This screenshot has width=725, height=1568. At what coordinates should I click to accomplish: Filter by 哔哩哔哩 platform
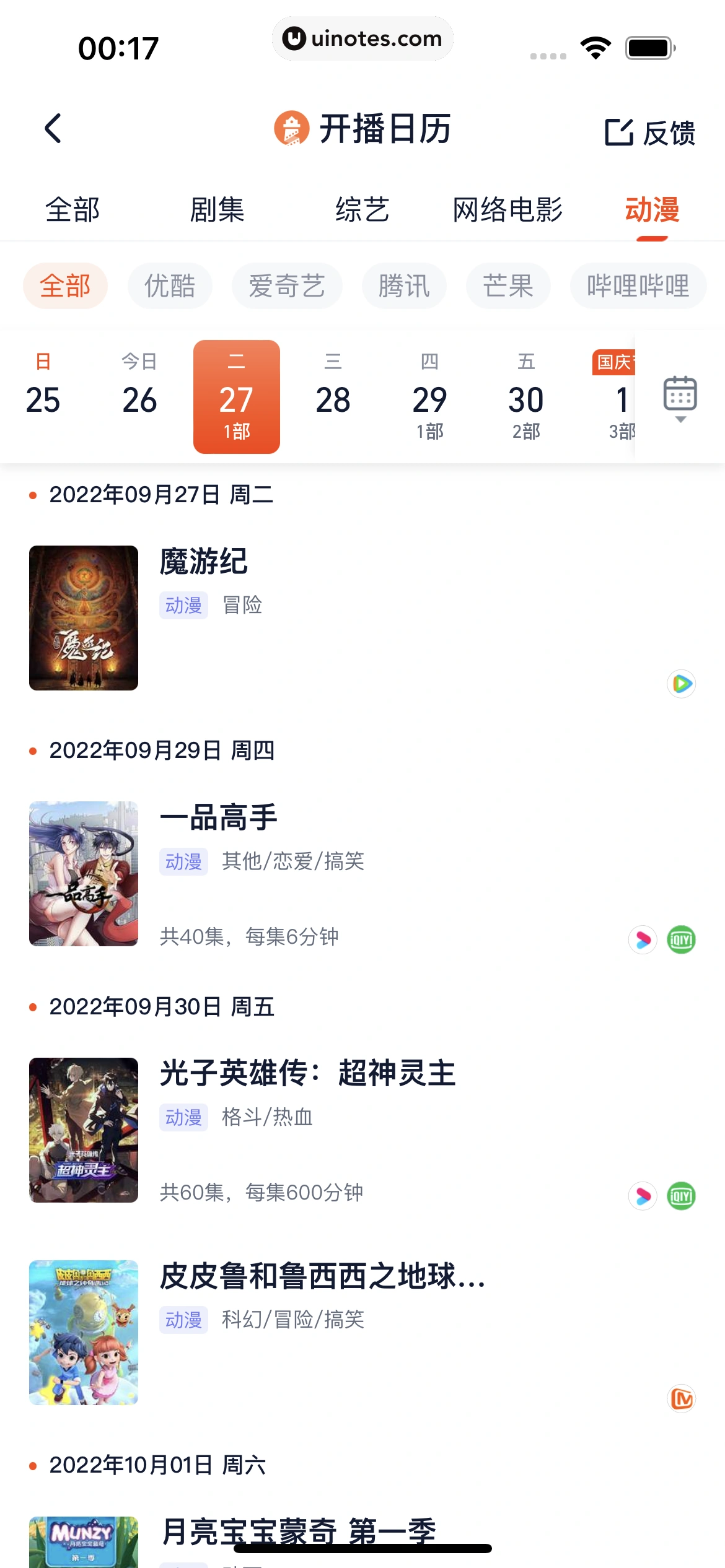click(x=638, y=286)
